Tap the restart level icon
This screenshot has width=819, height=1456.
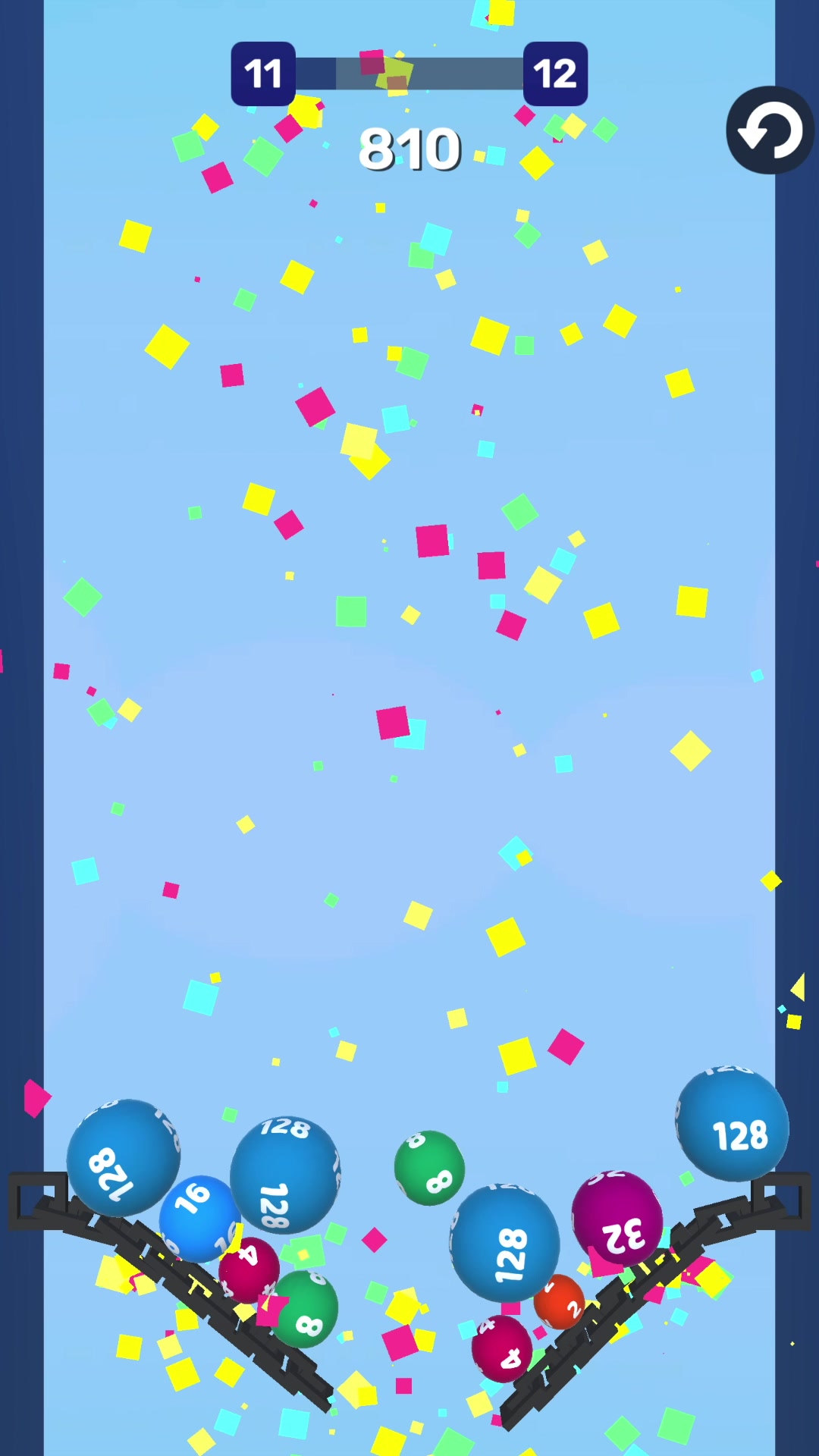770,130
